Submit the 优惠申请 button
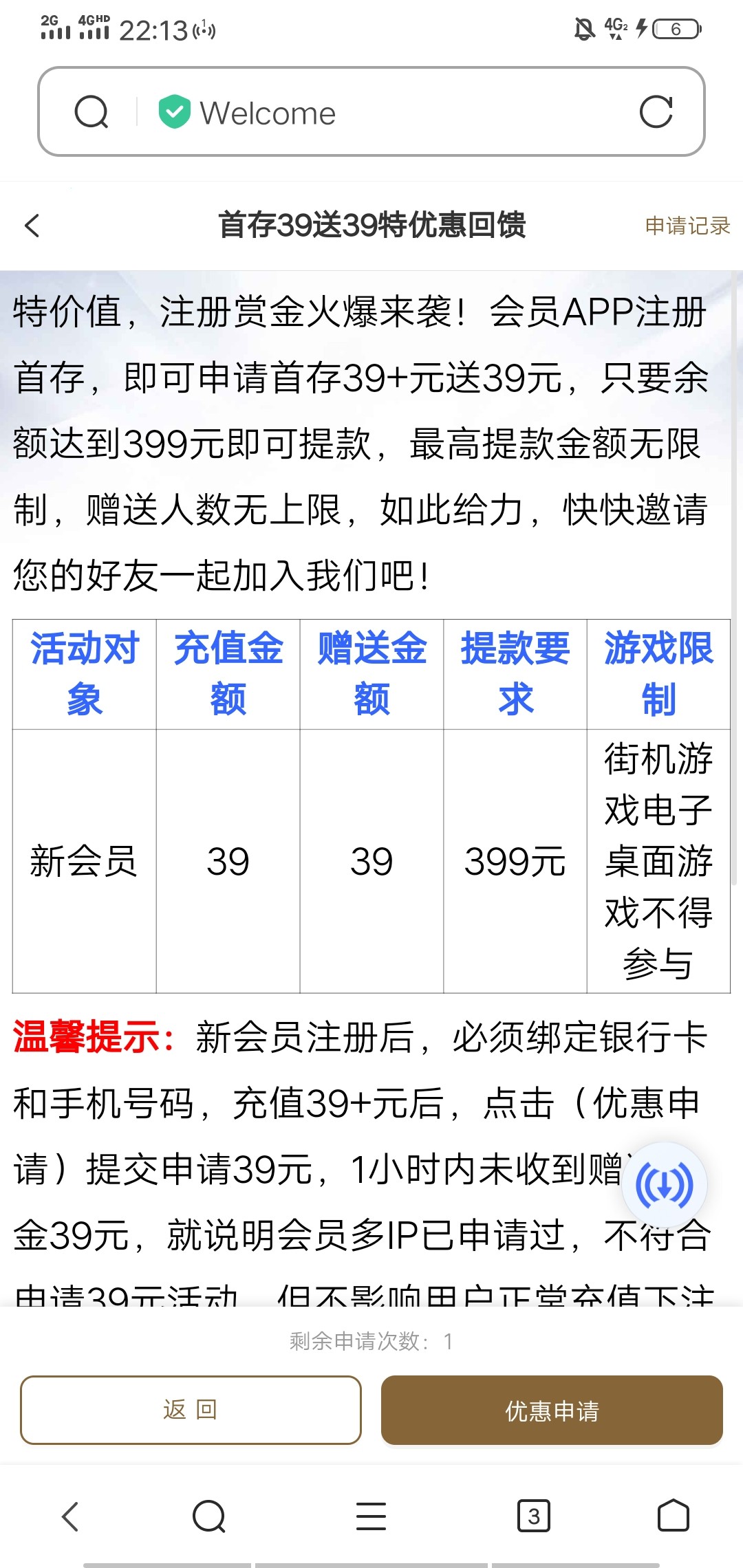This screenshot has width=743, height=1568. tap(552, 1410)
